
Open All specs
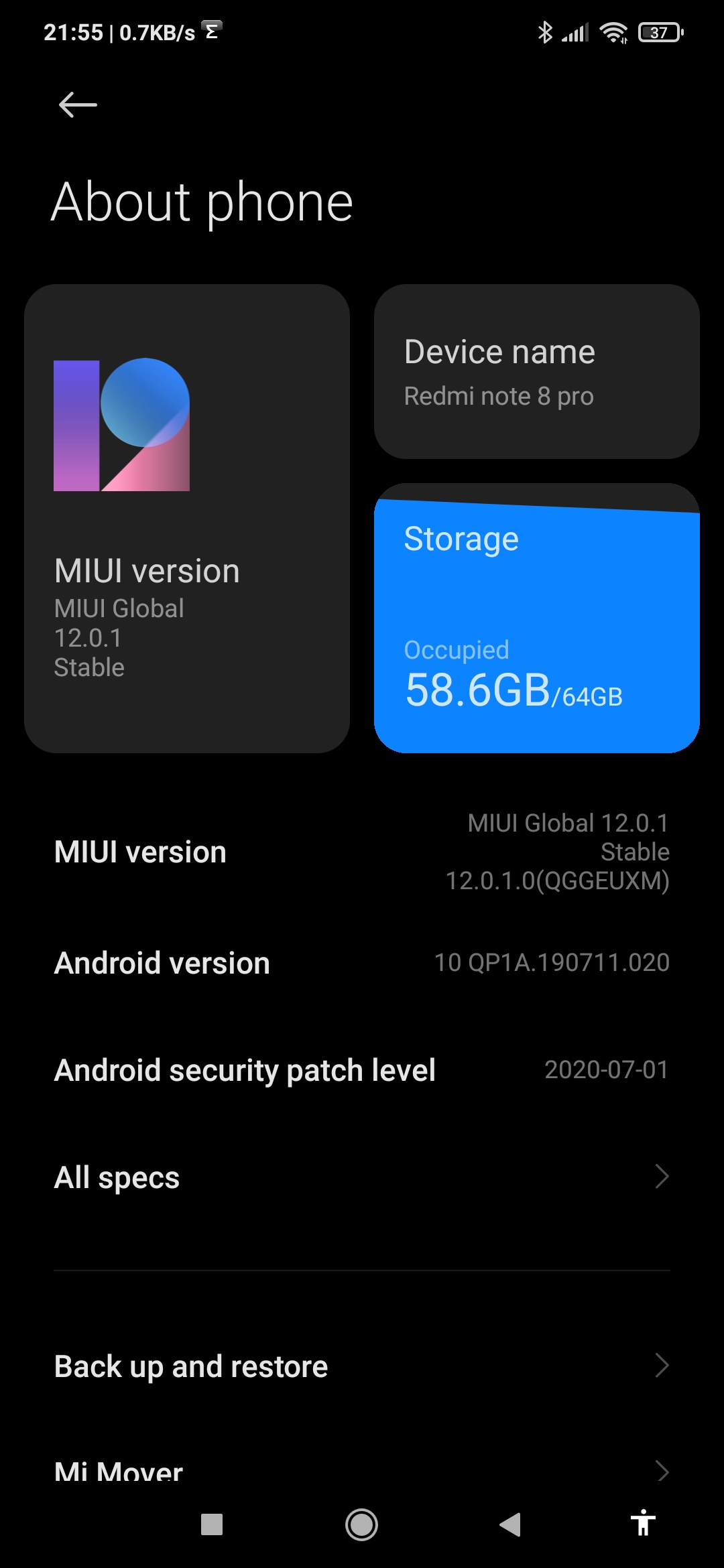point(362,1177)
